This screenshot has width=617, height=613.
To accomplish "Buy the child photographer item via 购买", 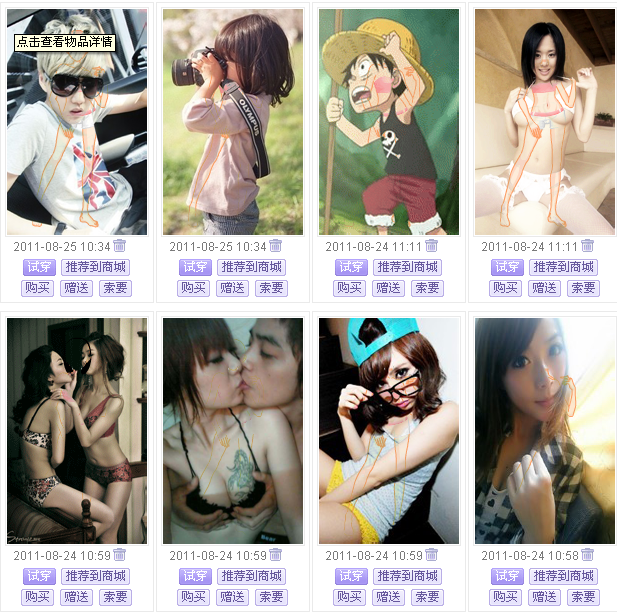I will coord(193,288).
